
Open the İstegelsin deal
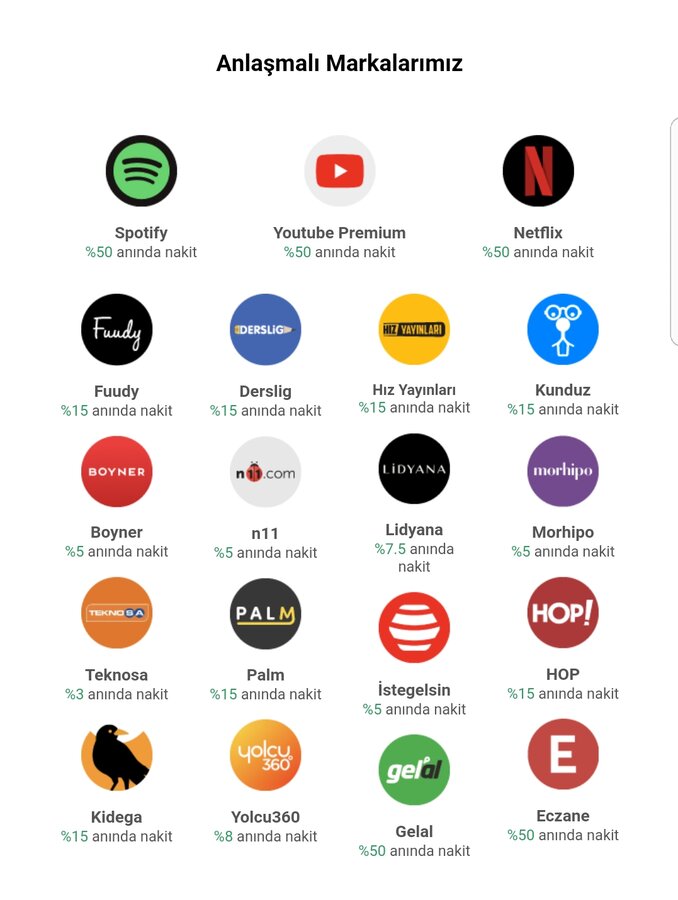414,628
